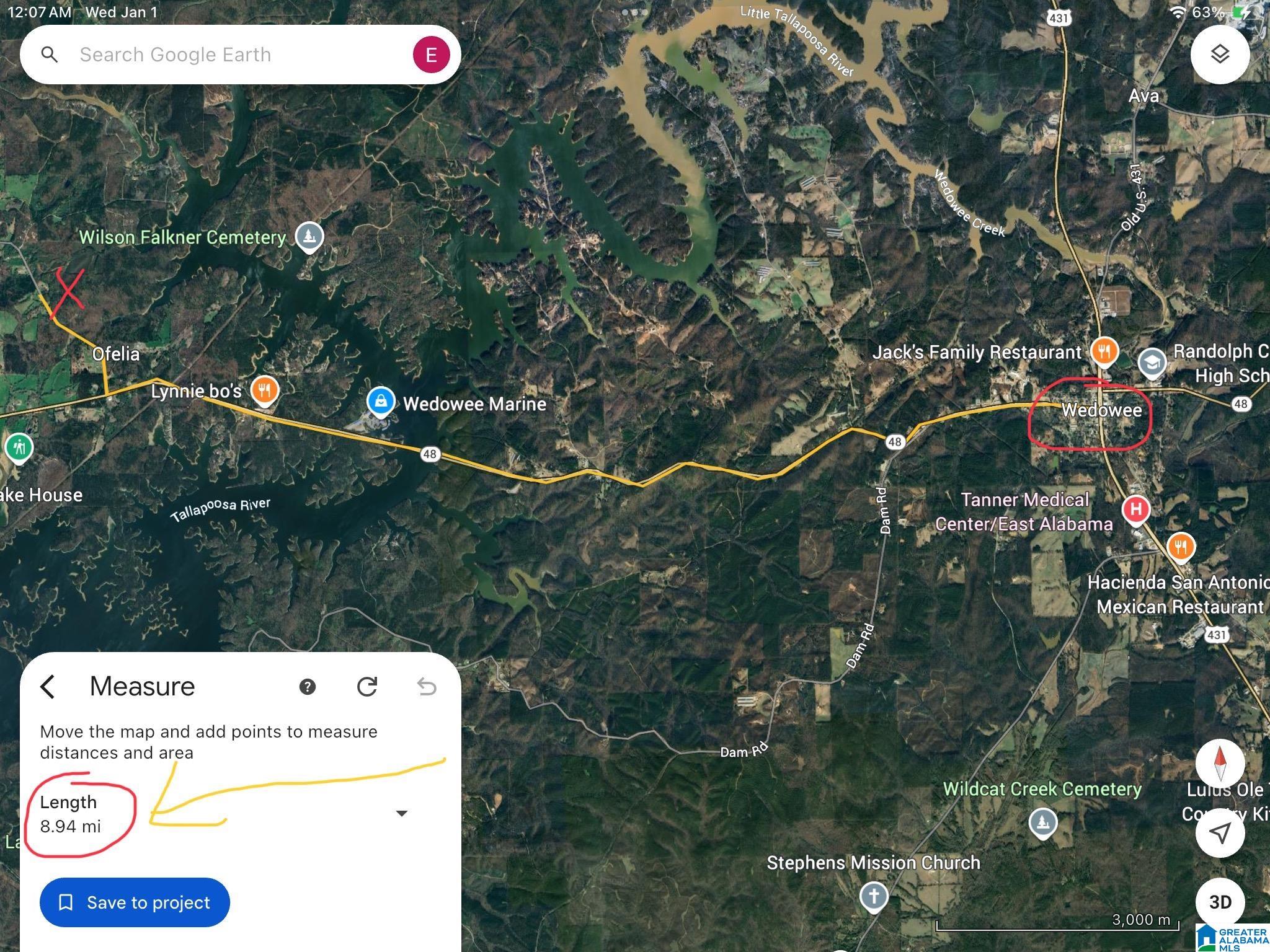This screenshot has width=1270, height=952.
Task: Expand the length units dropdown
Action: [x=402, y=813]
